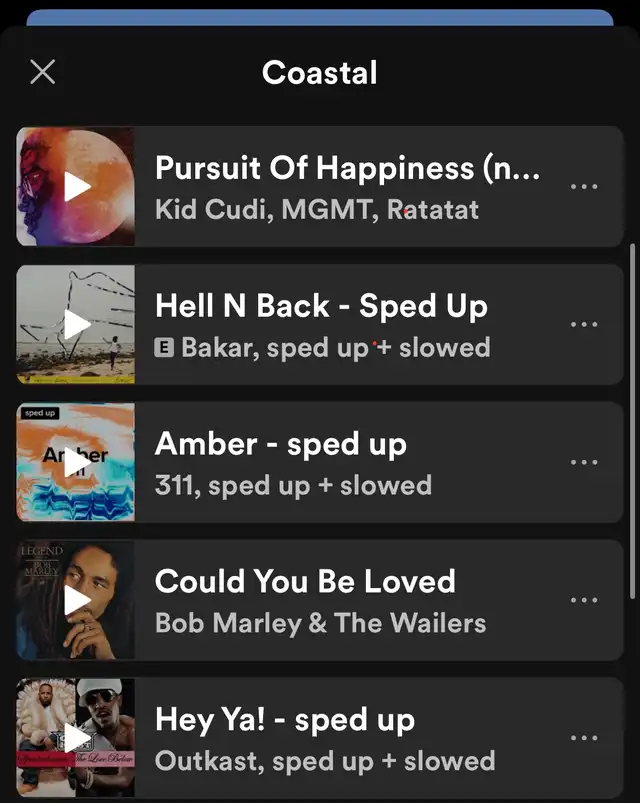Screen dimensions: 640x803
Task: Play Could You Be Loved preview
Action: (x=77, y=600)
